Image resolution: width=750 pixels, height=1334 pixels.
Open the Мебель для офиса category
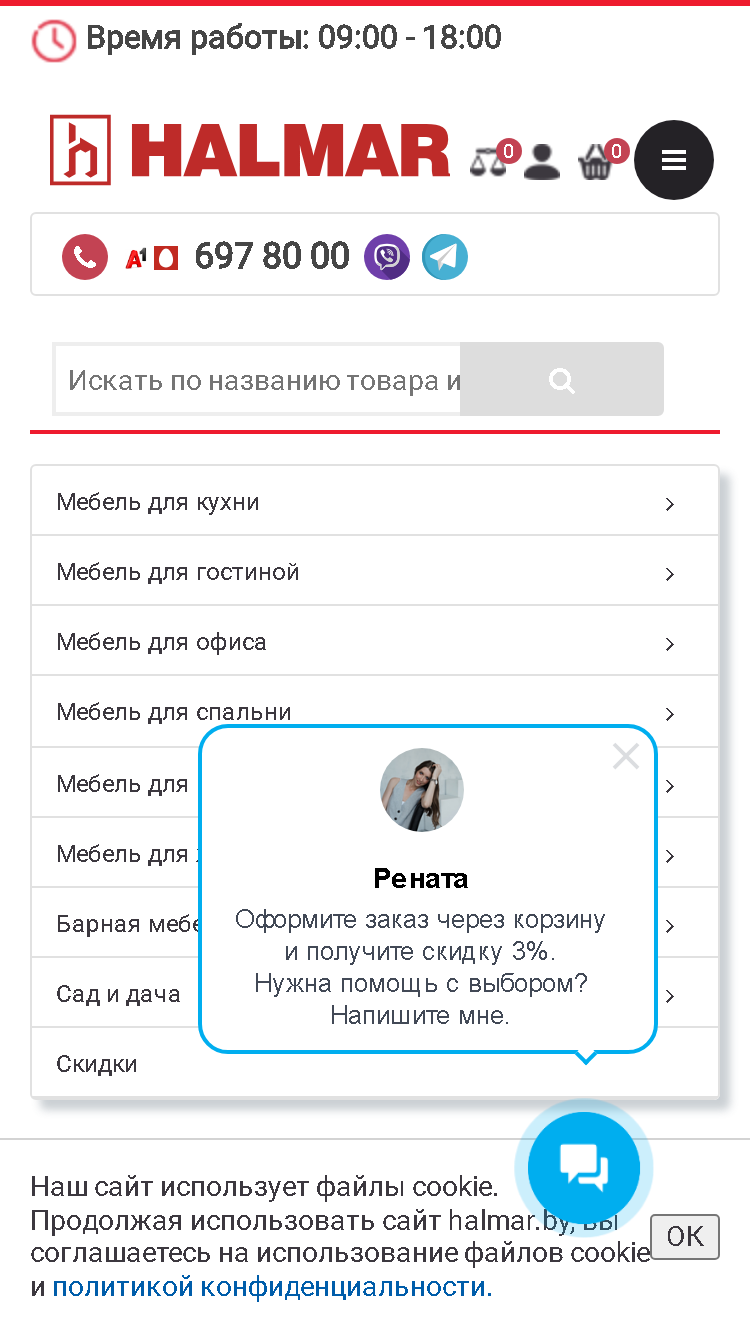tap(375, 641)
